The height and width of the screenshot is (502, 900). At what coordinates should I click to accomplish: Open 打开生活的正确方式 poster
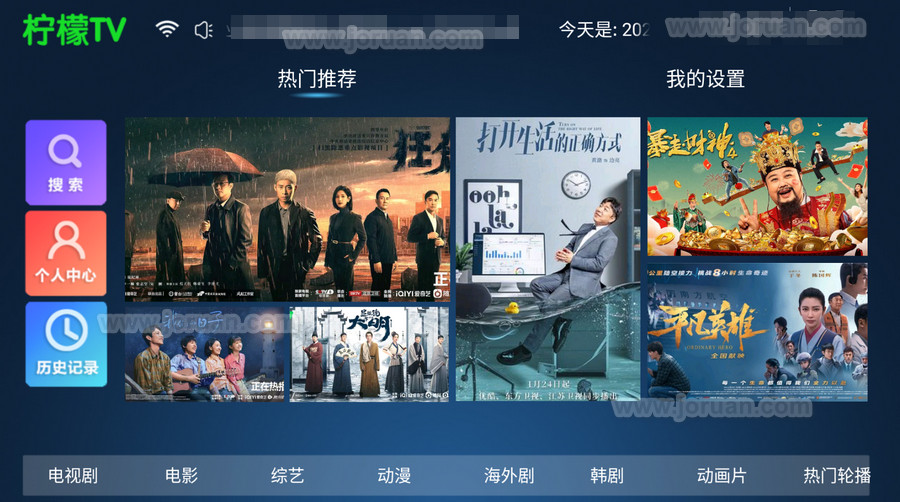[548, 259]
